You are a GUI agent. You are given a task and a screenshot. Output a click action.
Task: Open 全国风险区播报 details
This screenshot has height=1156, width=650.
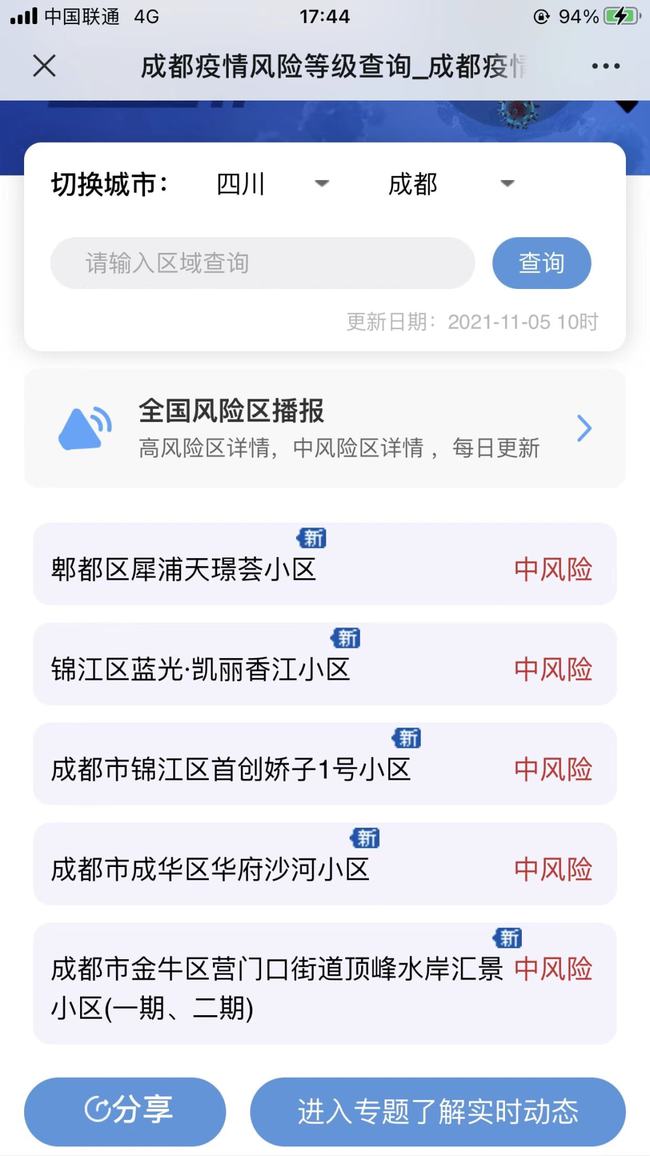click(x=325, y=428)
